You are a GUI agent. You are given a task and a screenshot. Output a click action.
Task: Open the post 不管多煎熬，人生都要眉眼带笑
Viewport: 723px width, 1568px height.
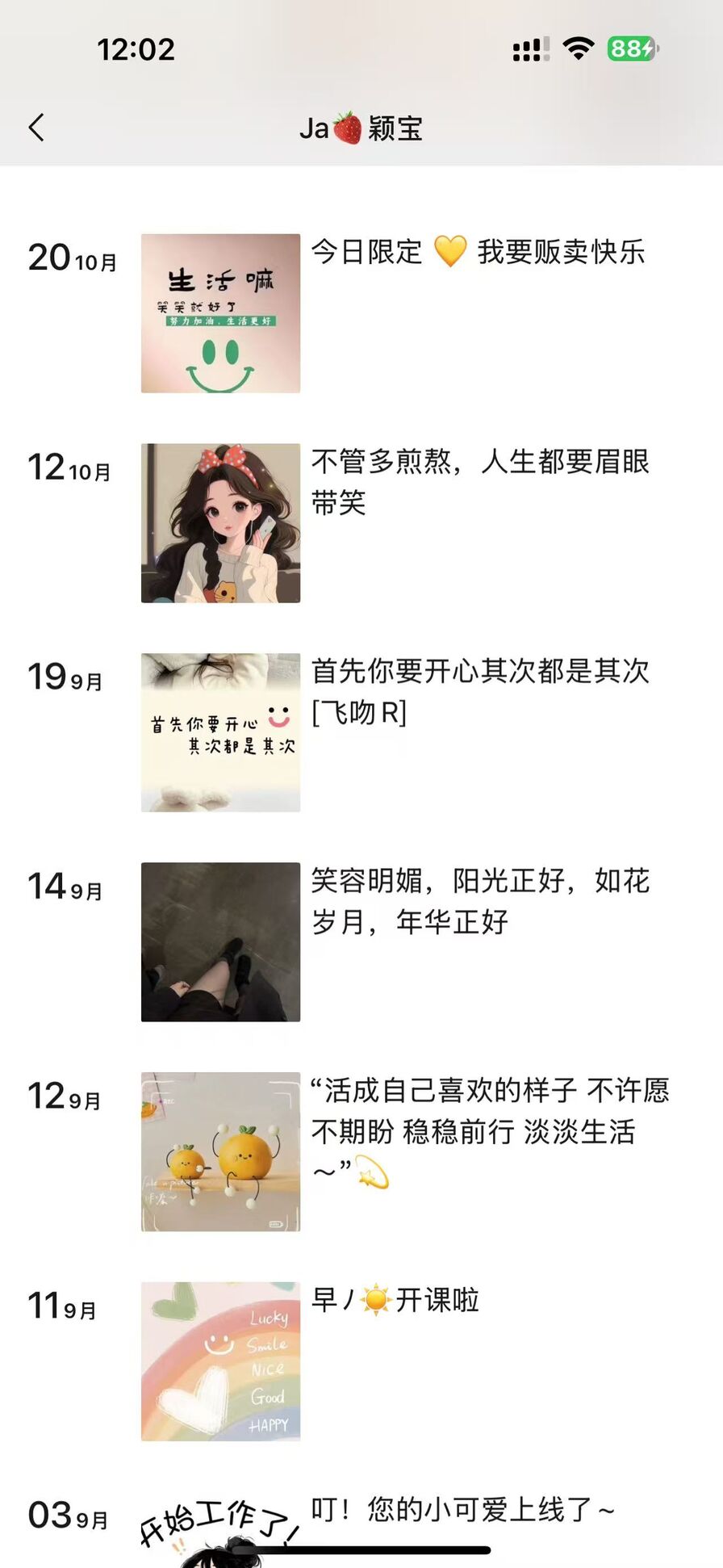tap(480, 482)
